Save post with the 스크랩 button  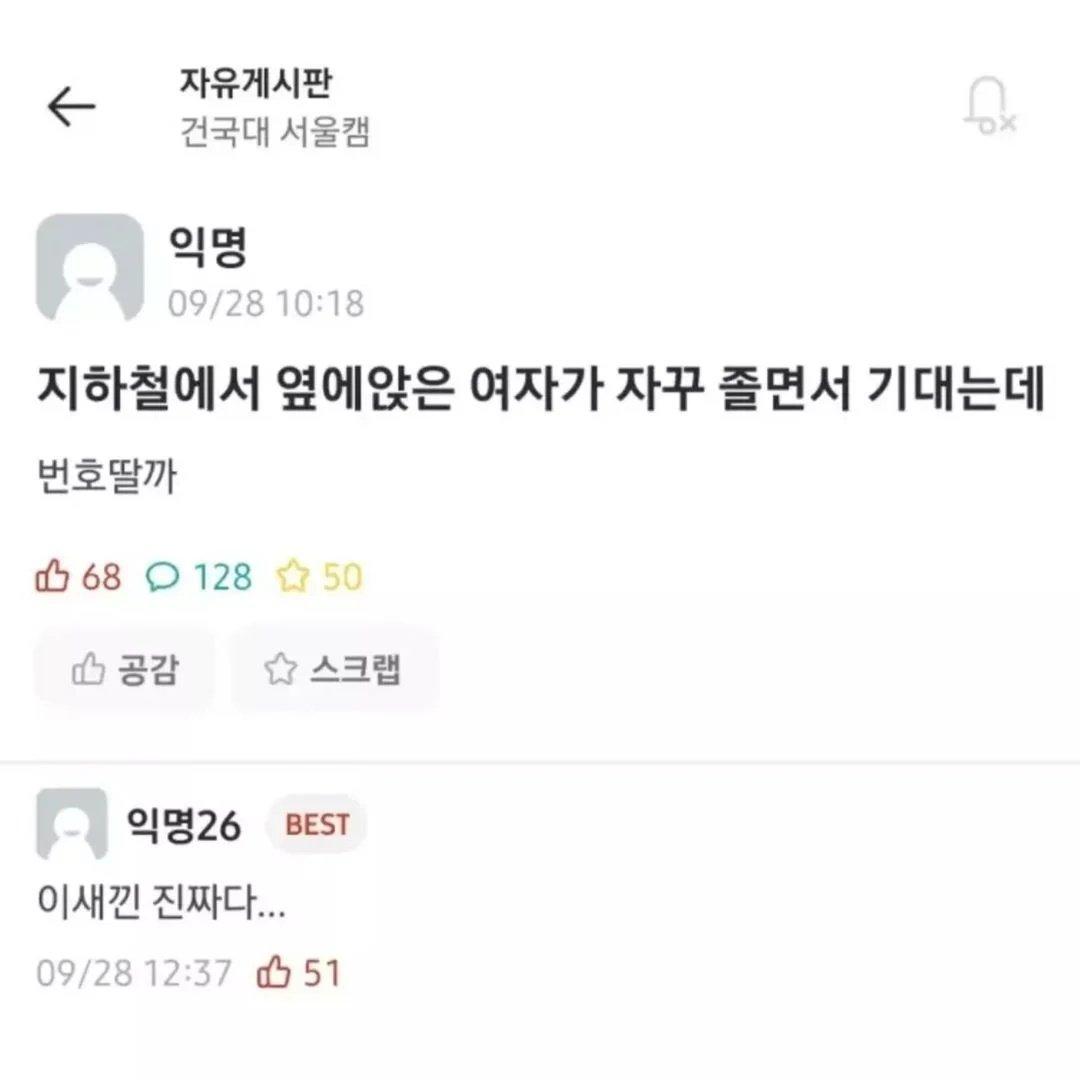[333, 670]
